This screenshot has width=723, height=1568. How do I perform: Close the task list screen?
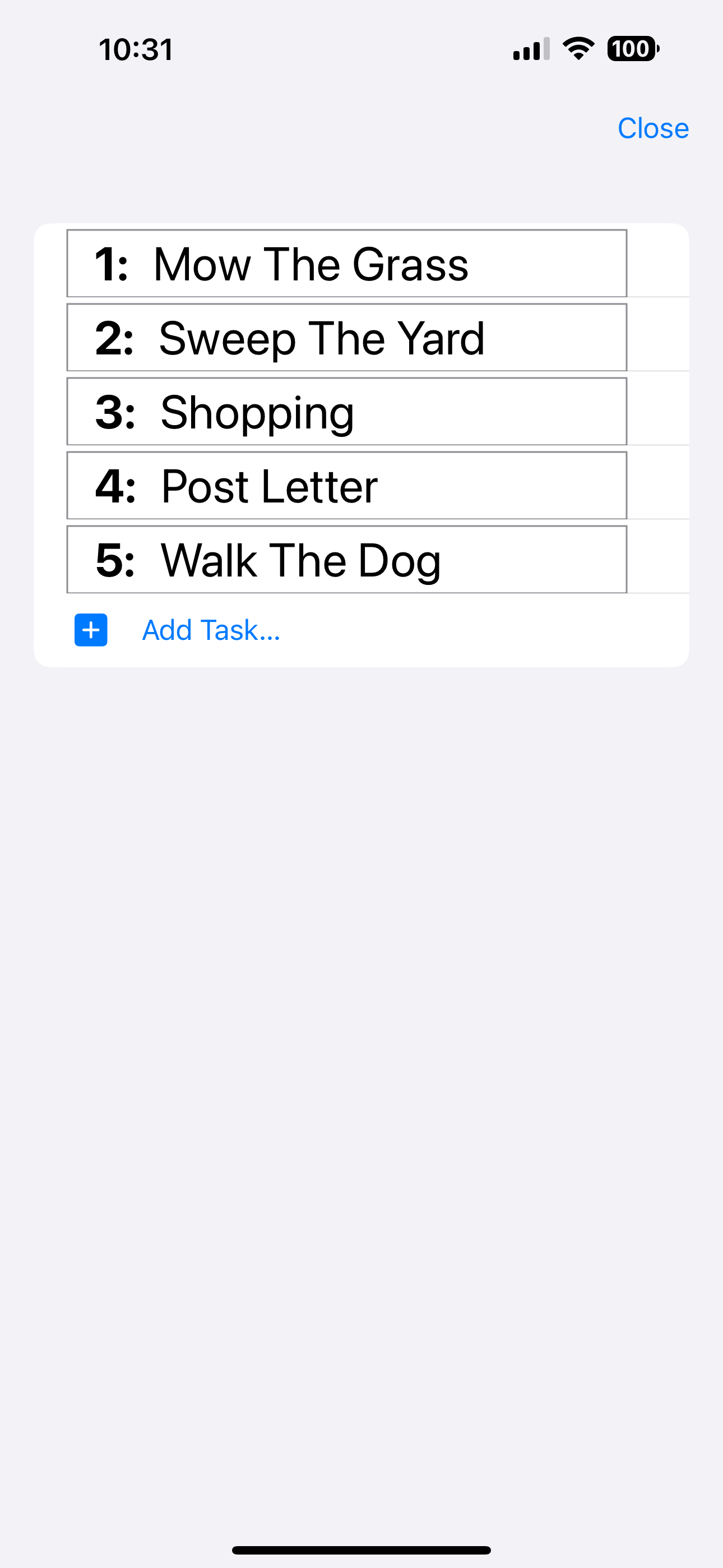pos(652,128)
